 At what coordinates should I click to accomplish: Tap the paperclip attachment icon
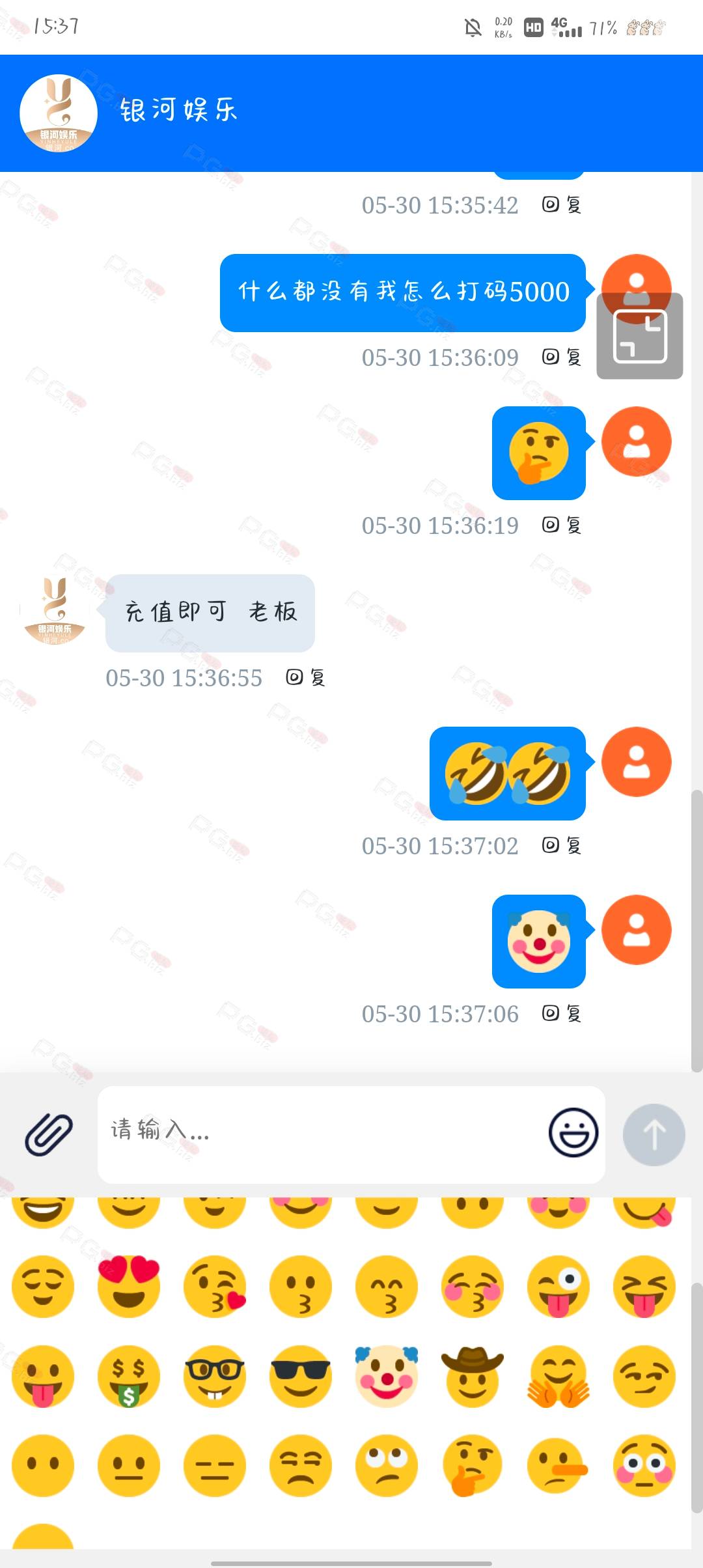pos(49,1134)
